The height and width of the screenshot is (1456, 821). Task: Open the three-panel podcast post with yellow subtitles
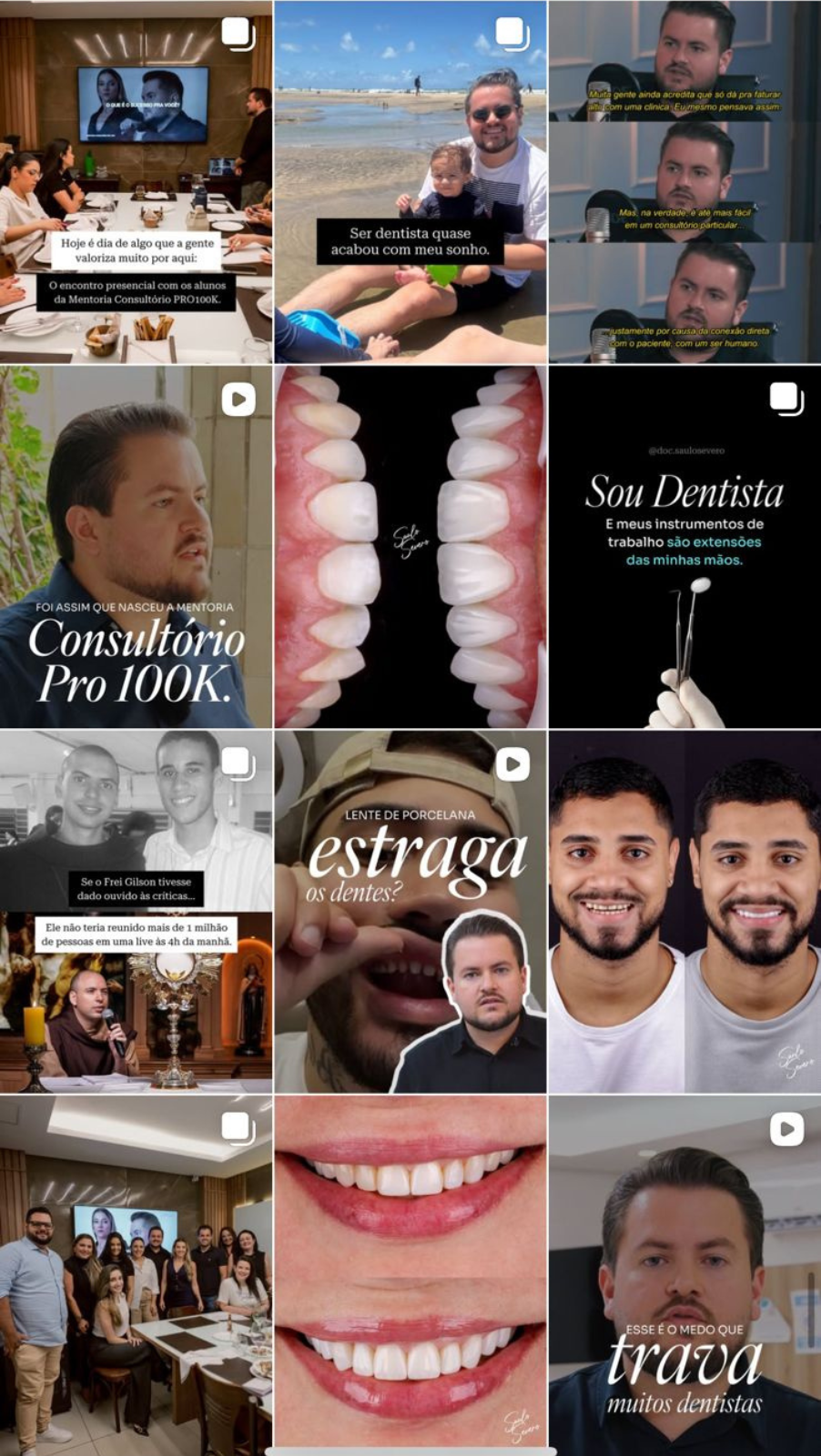[x=684, y=182]
